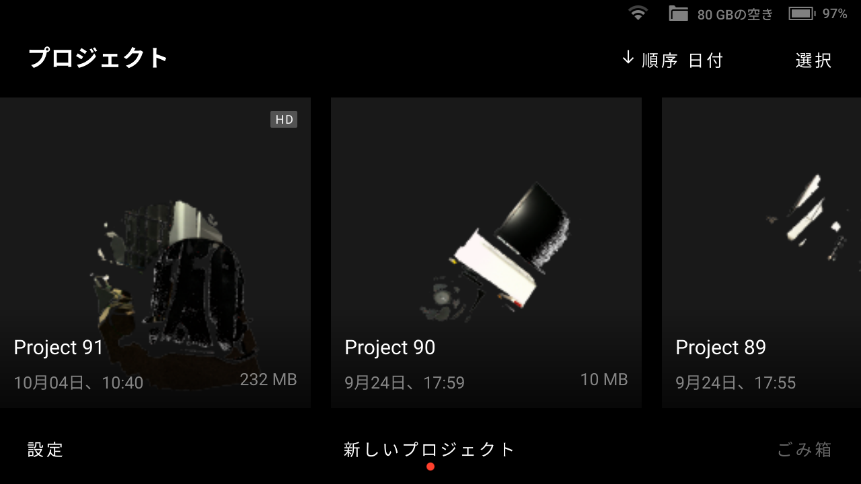861x484 pixels.
Task: Open the ごみ箱 trash
Action: click(x=804, y=450)
